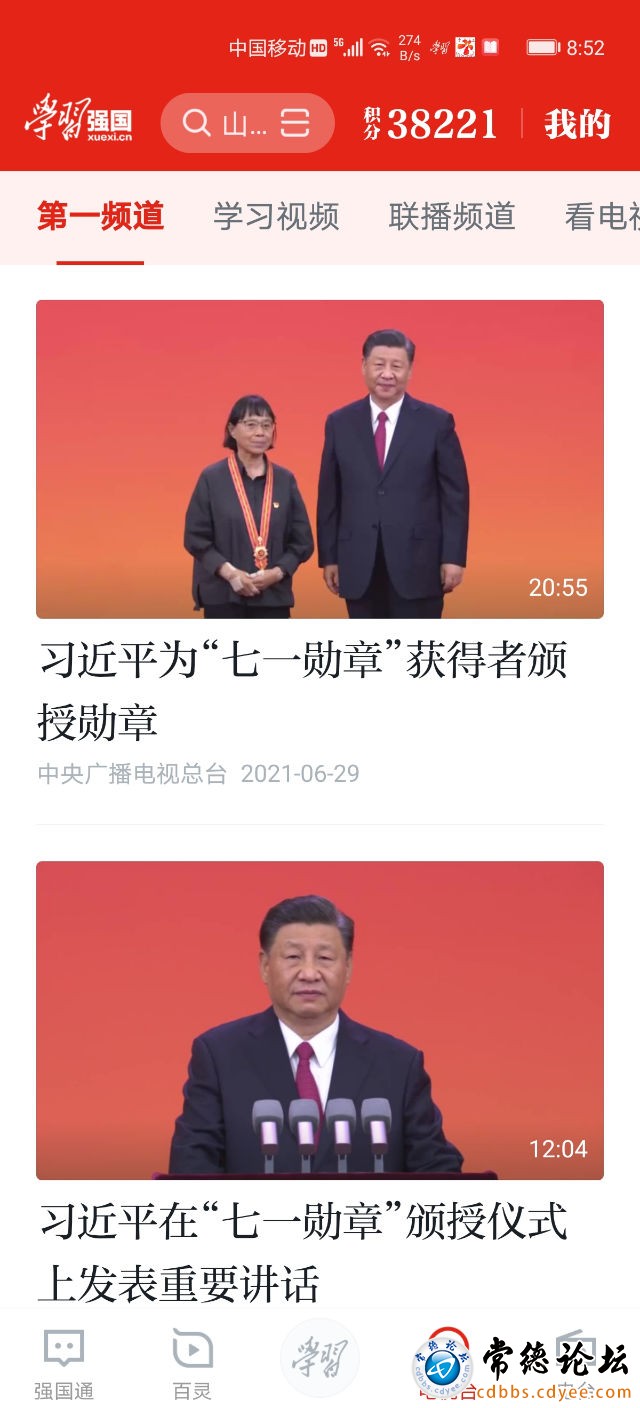Go to 我的 profile page
The width and height of the screenshot is (640, 1408).
coord(577,124)
